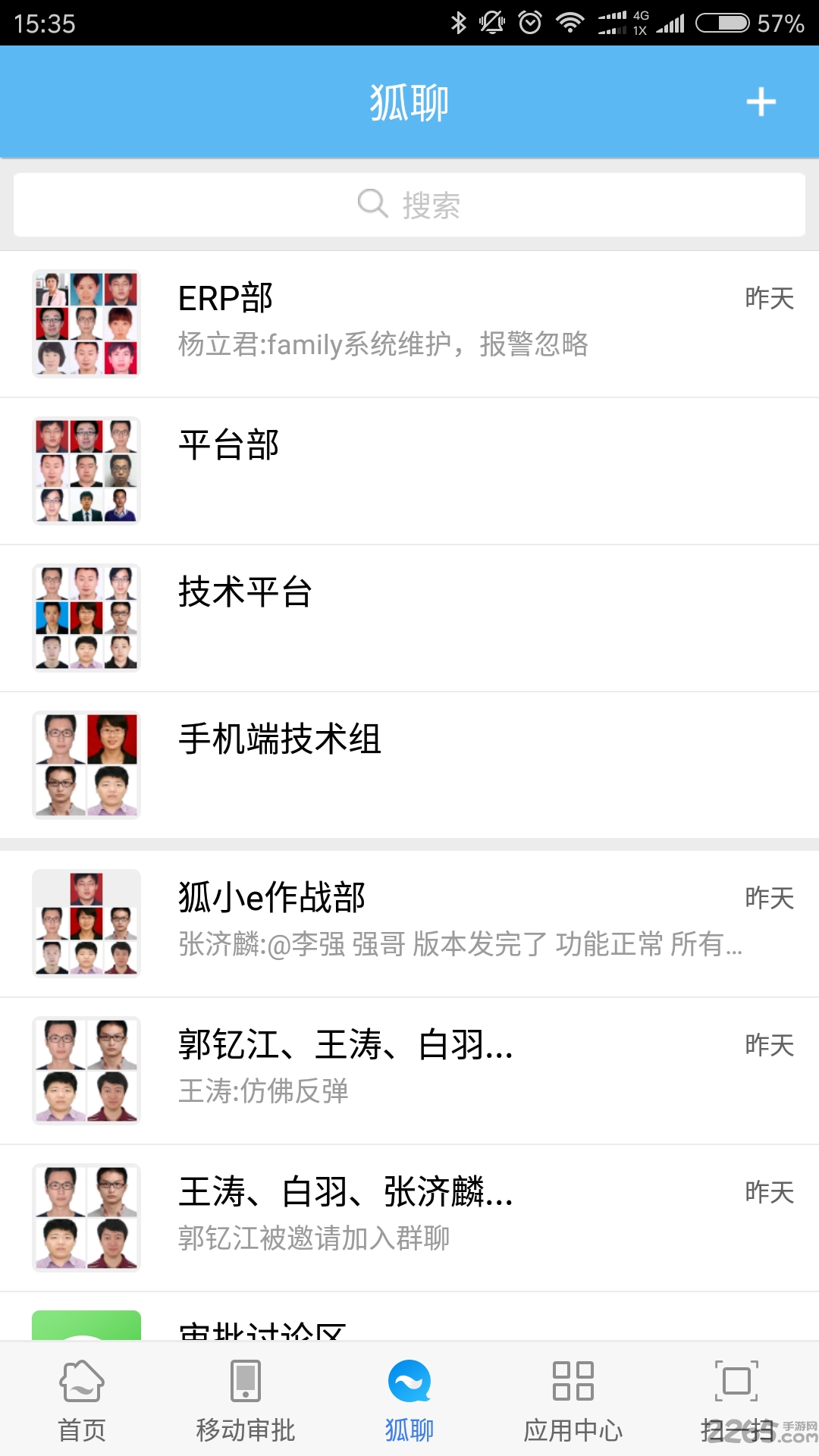Click the magnifier icon in search bar
The height and width of the screenshot is (1456, 819).
pos(371,203)
